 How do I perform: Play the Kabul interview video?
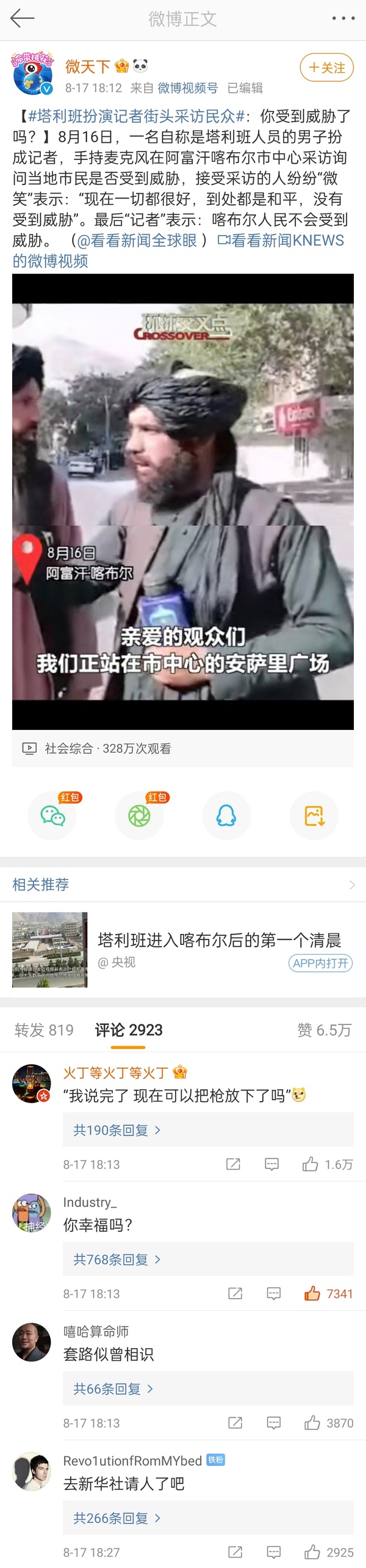pyautogui.click(x=183, y=501)
